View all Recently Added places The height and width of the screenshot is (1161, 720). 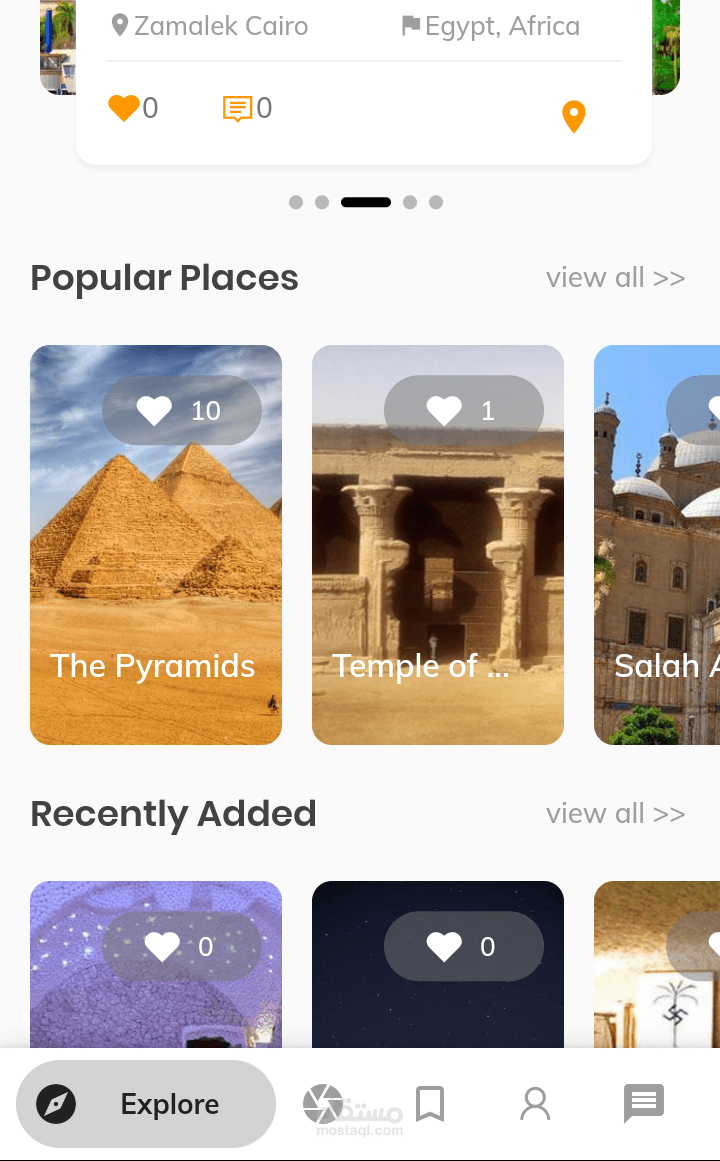tap(615, 814)
